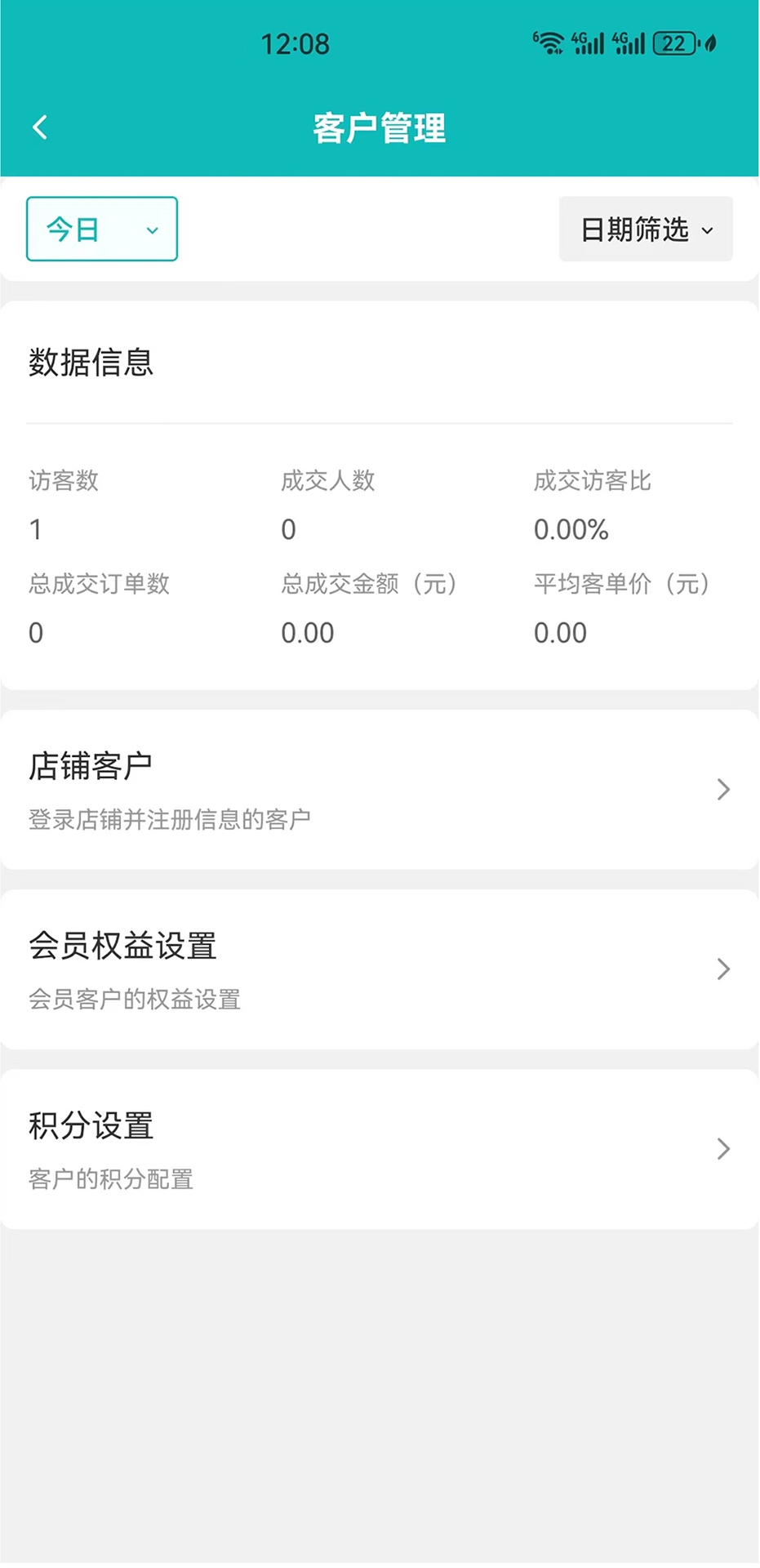Screen dimensions: 760x1568
Task: Expand the 日期筛选 filter options
Action: pyautogui.click(x=645, y=229)
